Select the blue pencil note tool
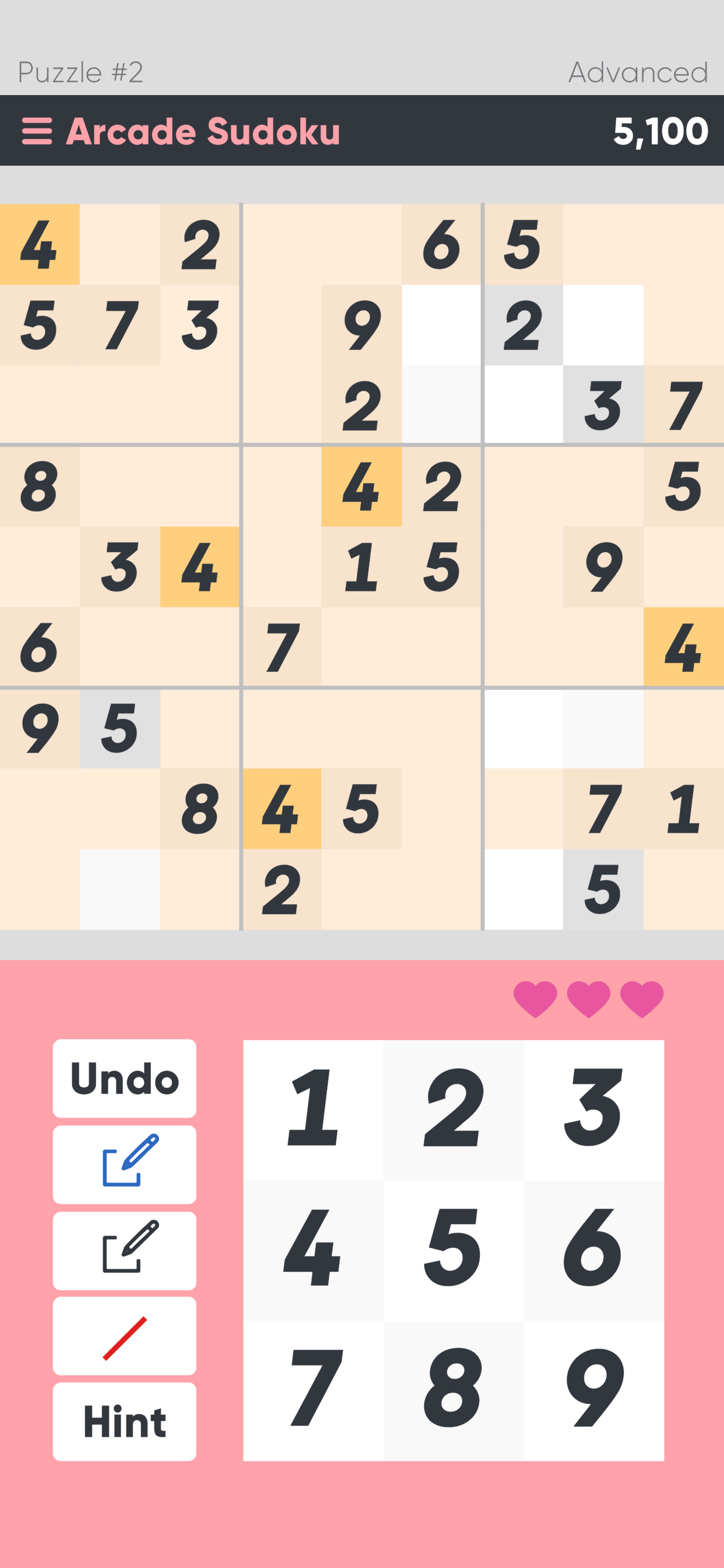The width and height of the screenshot is (724, 1568). [x=125, y=1164]
